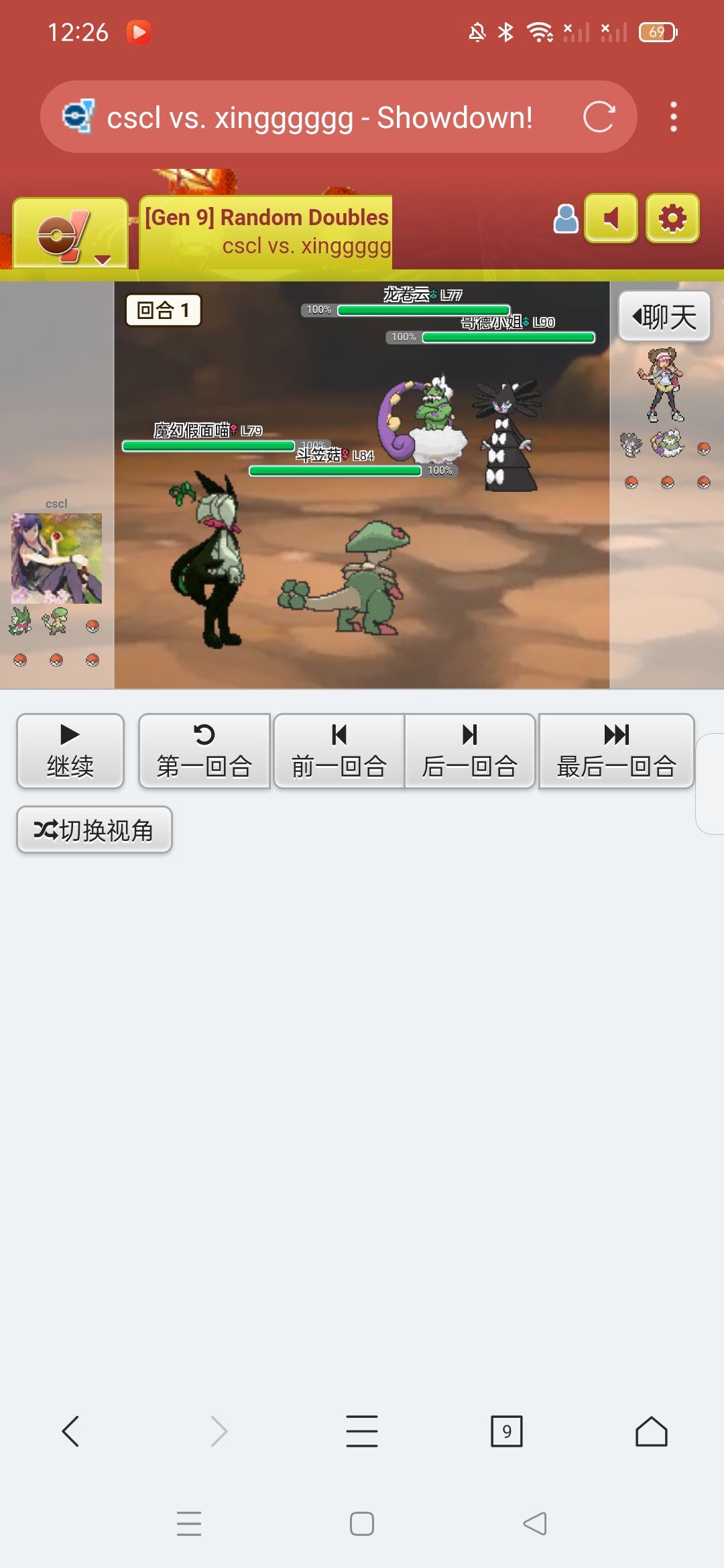The height and width of the screenshot is (1568, 724).
Task: Open the options gear button
Action: 672,218
